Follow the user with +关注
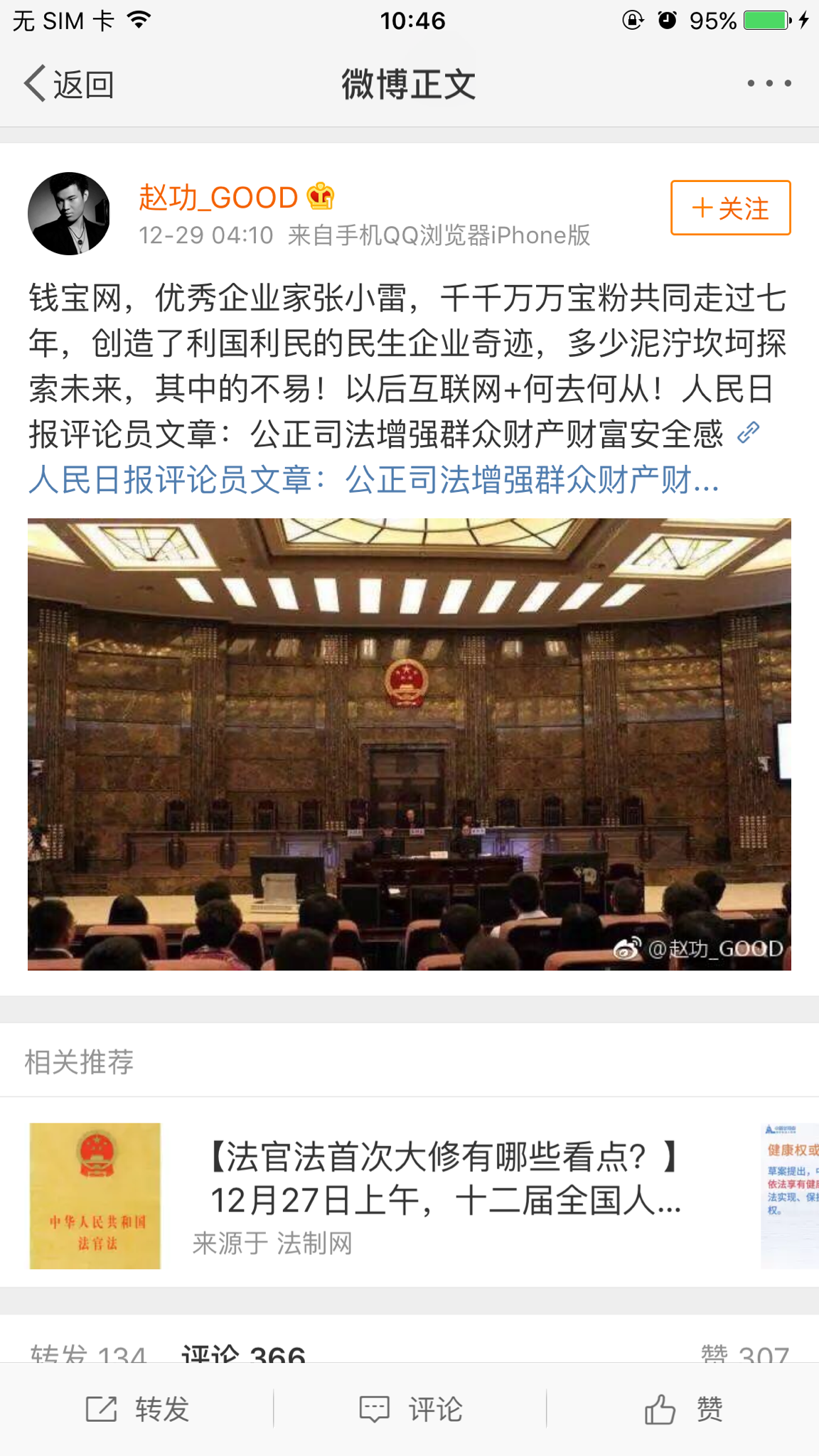819x1456 pixels. [730, 208]
